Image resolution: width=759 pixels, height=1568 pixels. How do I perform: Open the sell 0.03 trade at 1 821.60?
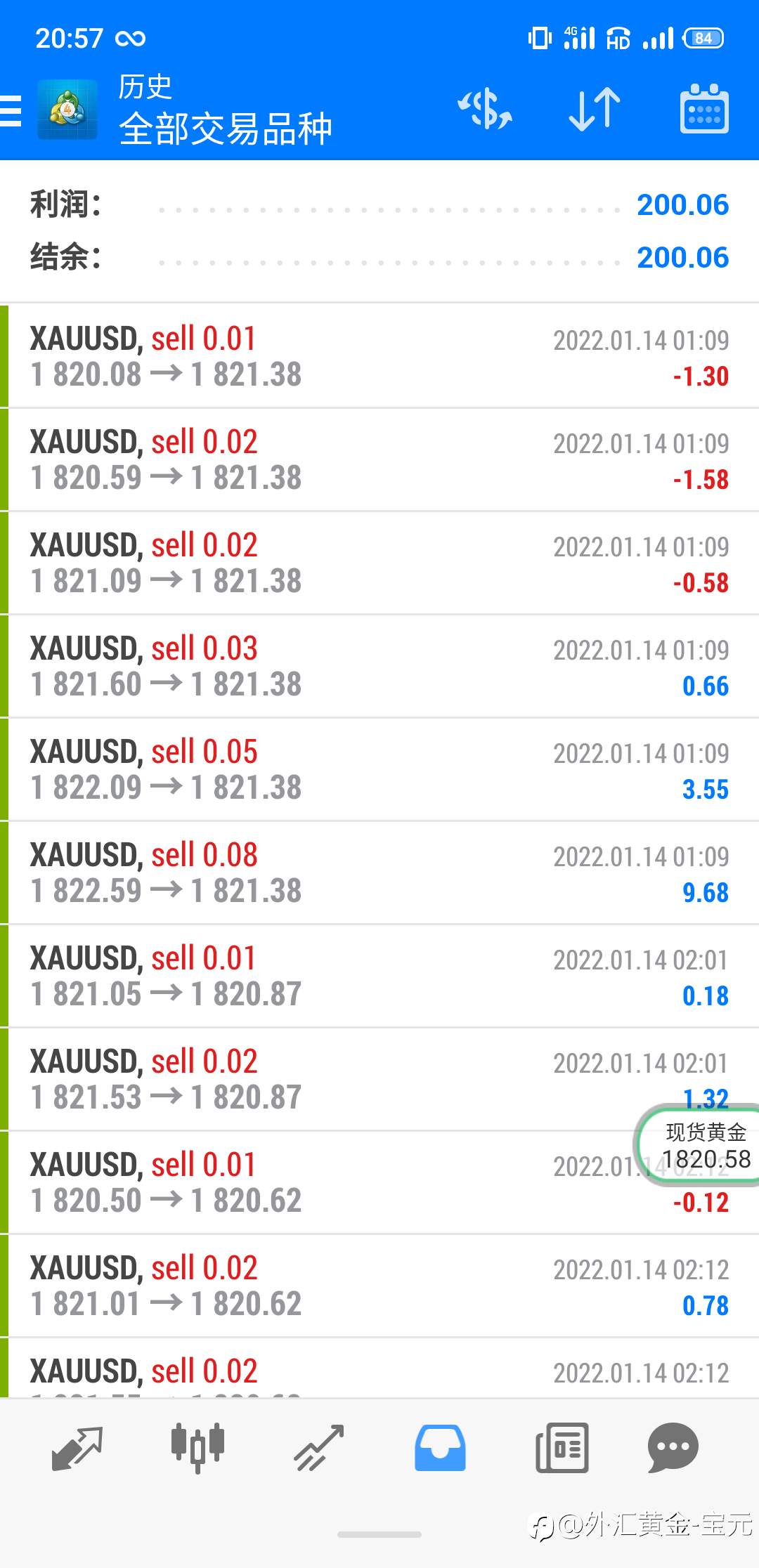[379, 666]
